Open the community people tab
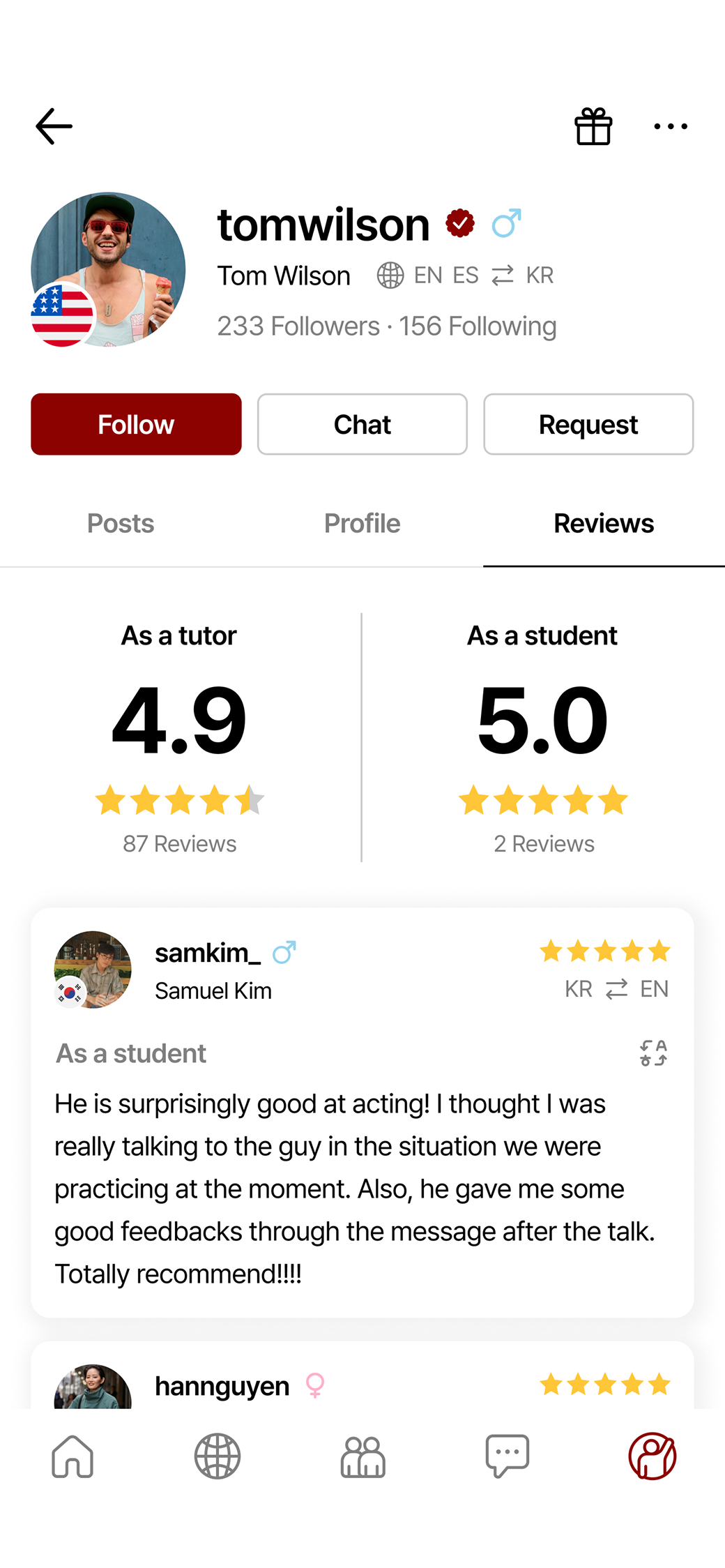The image size is (725, 1568). coord(362,1456)
